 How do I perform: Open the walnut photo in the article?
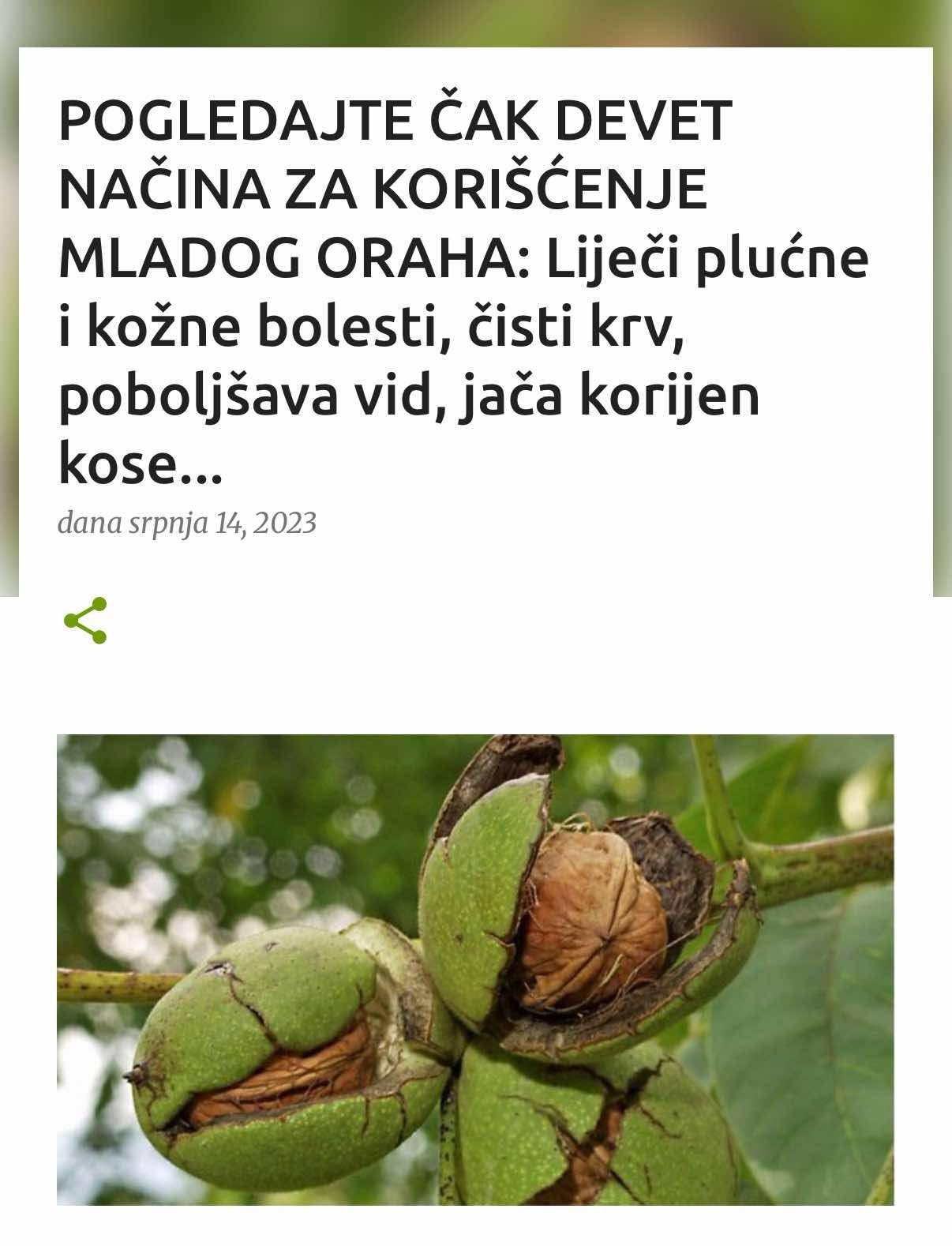pyautogui.click(x=475, y=968)
